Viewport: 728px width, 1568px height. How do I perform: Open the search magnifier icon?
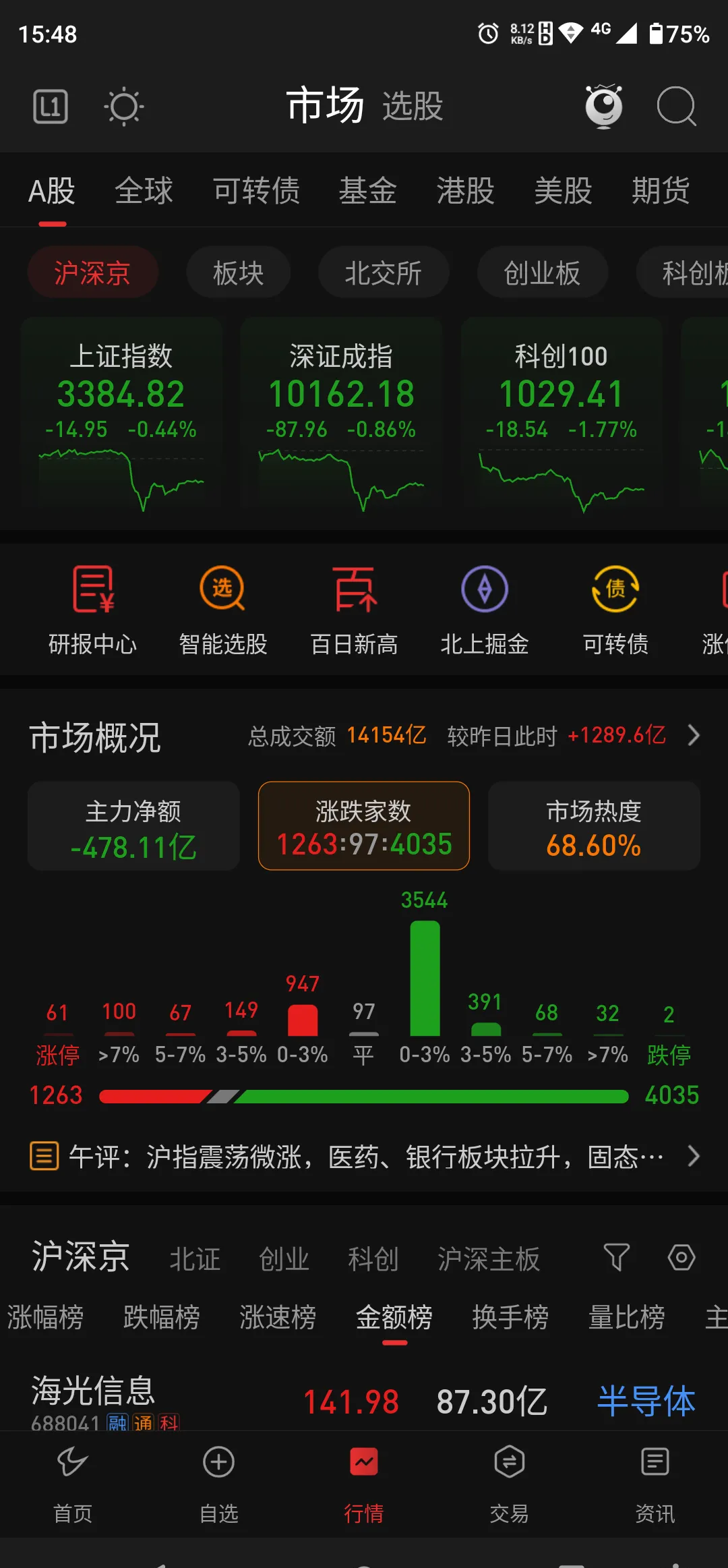675,107
